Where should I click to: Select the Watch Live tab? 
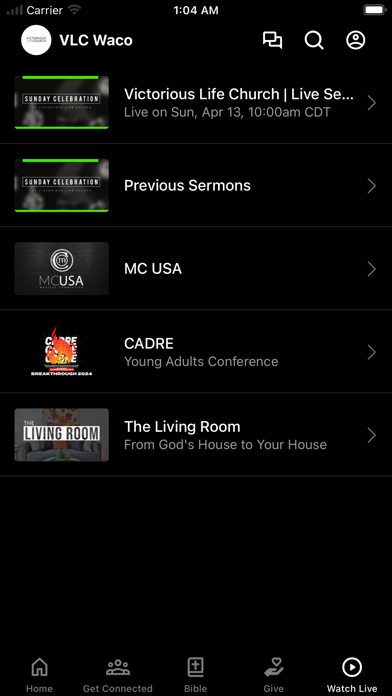pos(352,675)
